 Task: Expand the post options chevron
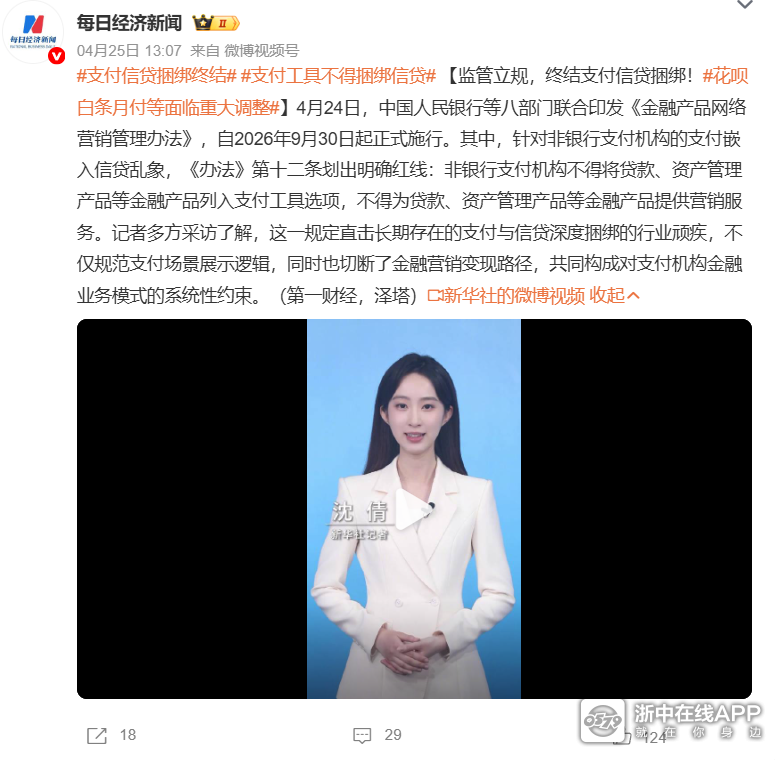(x=745, y=6)
